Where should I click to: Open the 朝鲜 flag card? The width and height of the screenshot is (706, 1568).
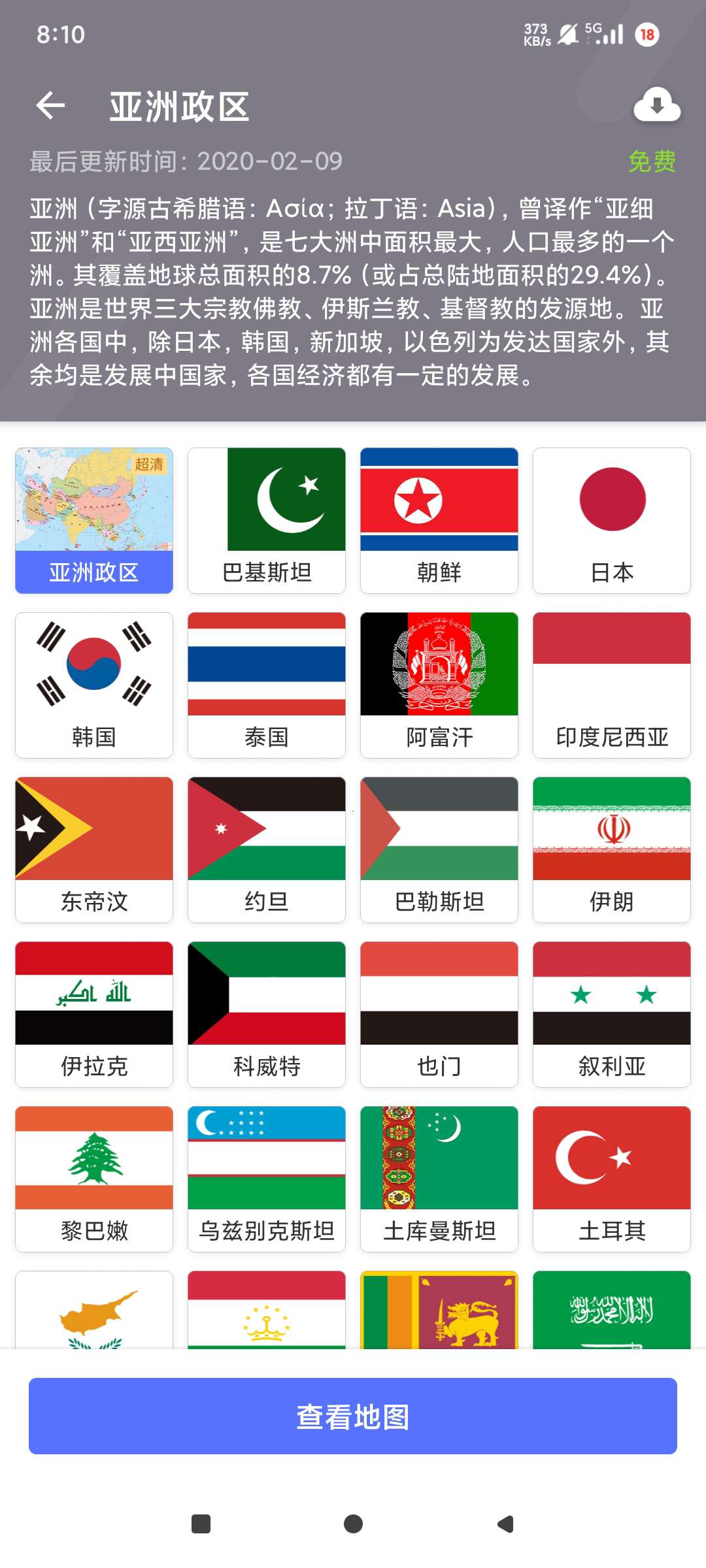(439, 521)
